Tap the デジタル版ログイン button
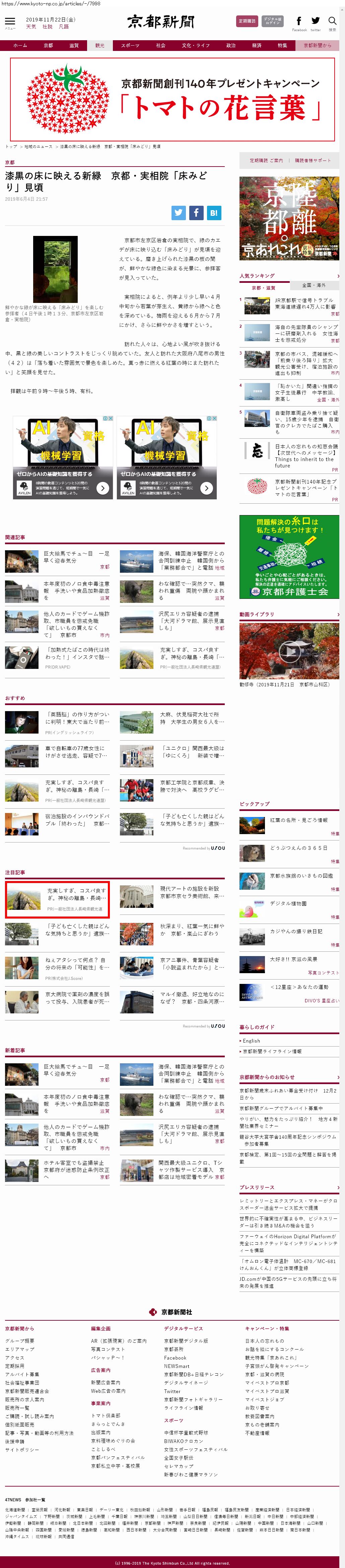 273,21
